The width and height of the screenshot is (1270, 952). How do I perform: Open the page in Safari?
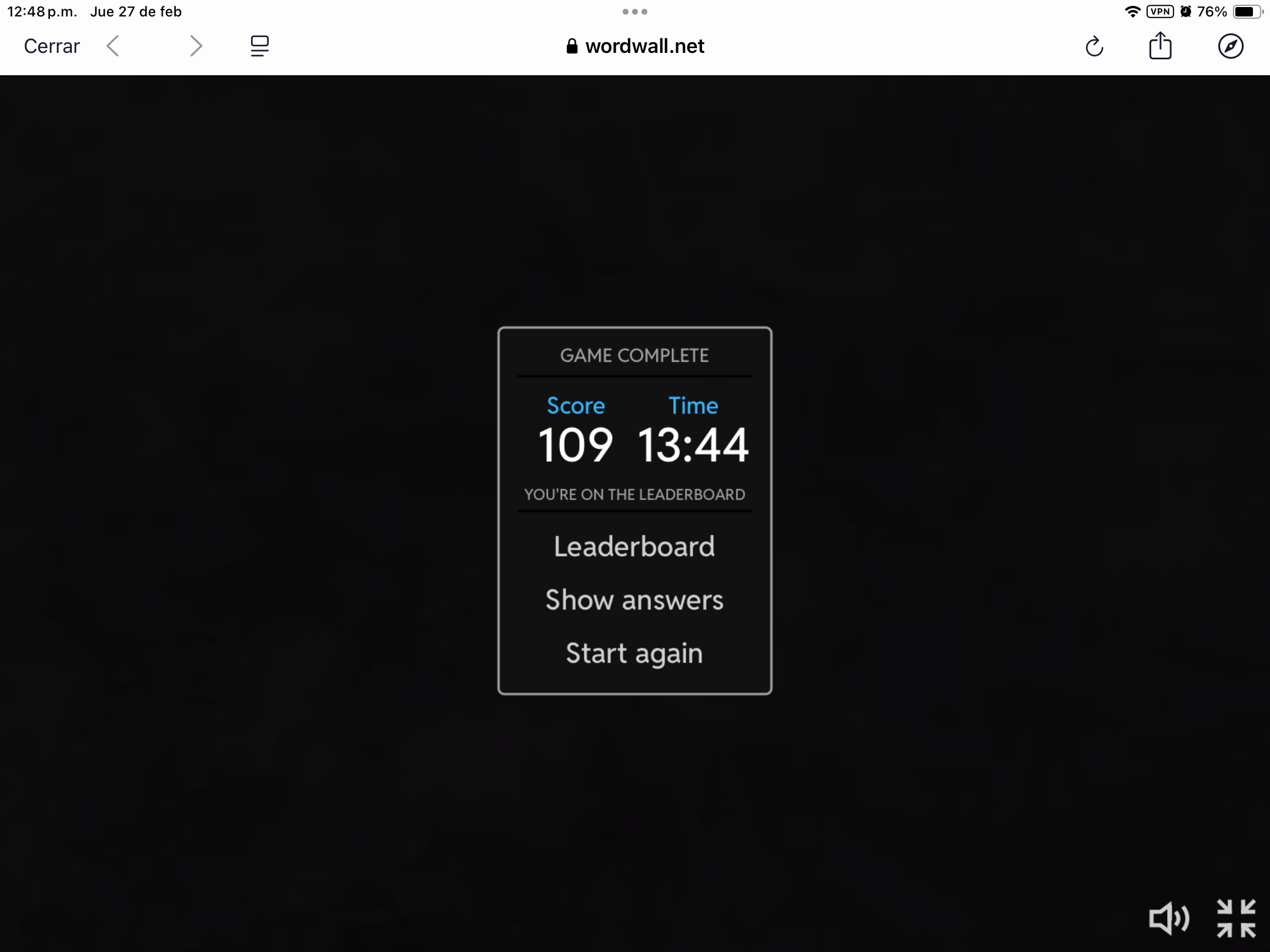[x=1231, y=46]
